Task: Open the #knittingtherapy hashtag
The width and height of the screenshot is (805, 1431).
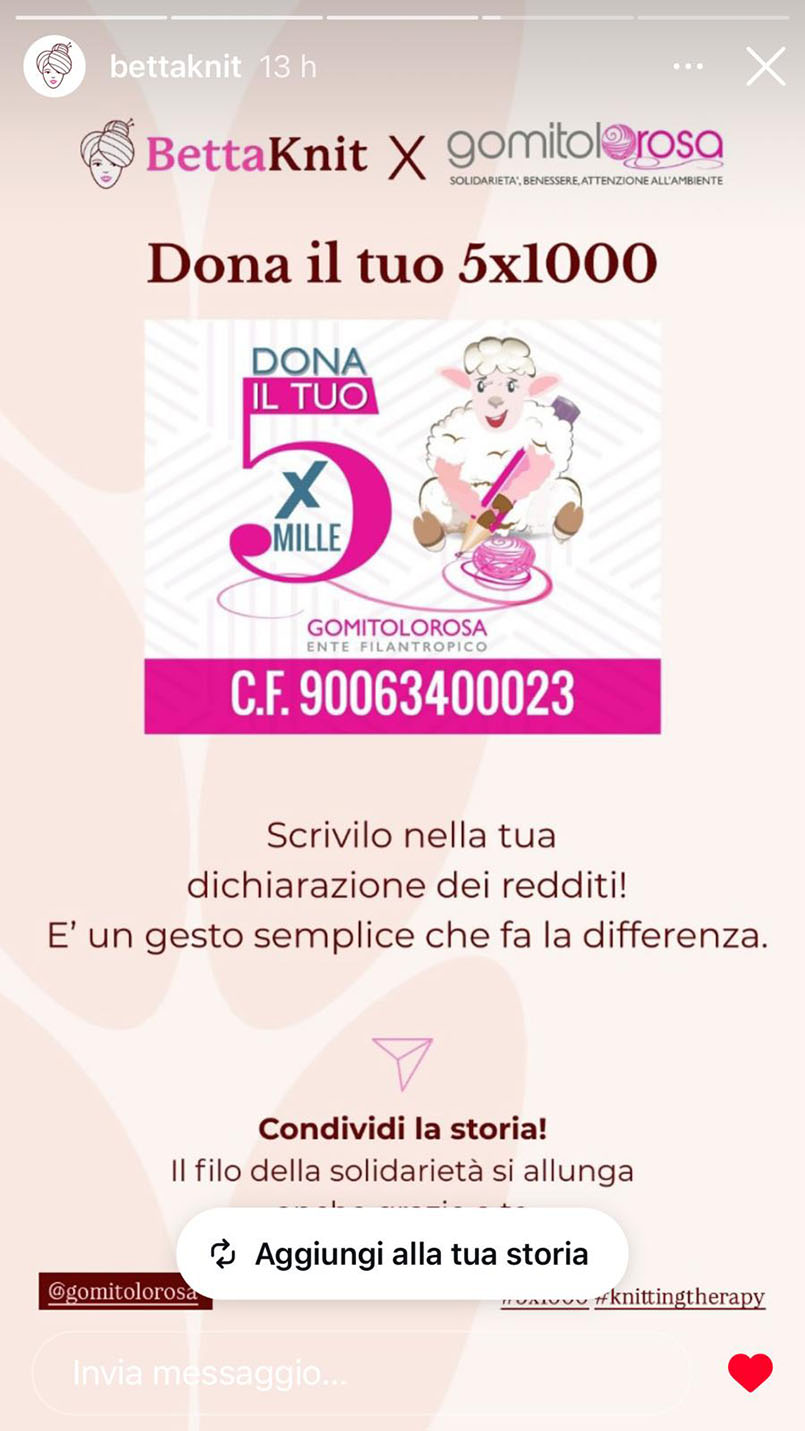Action: (x=680, y=1297)
